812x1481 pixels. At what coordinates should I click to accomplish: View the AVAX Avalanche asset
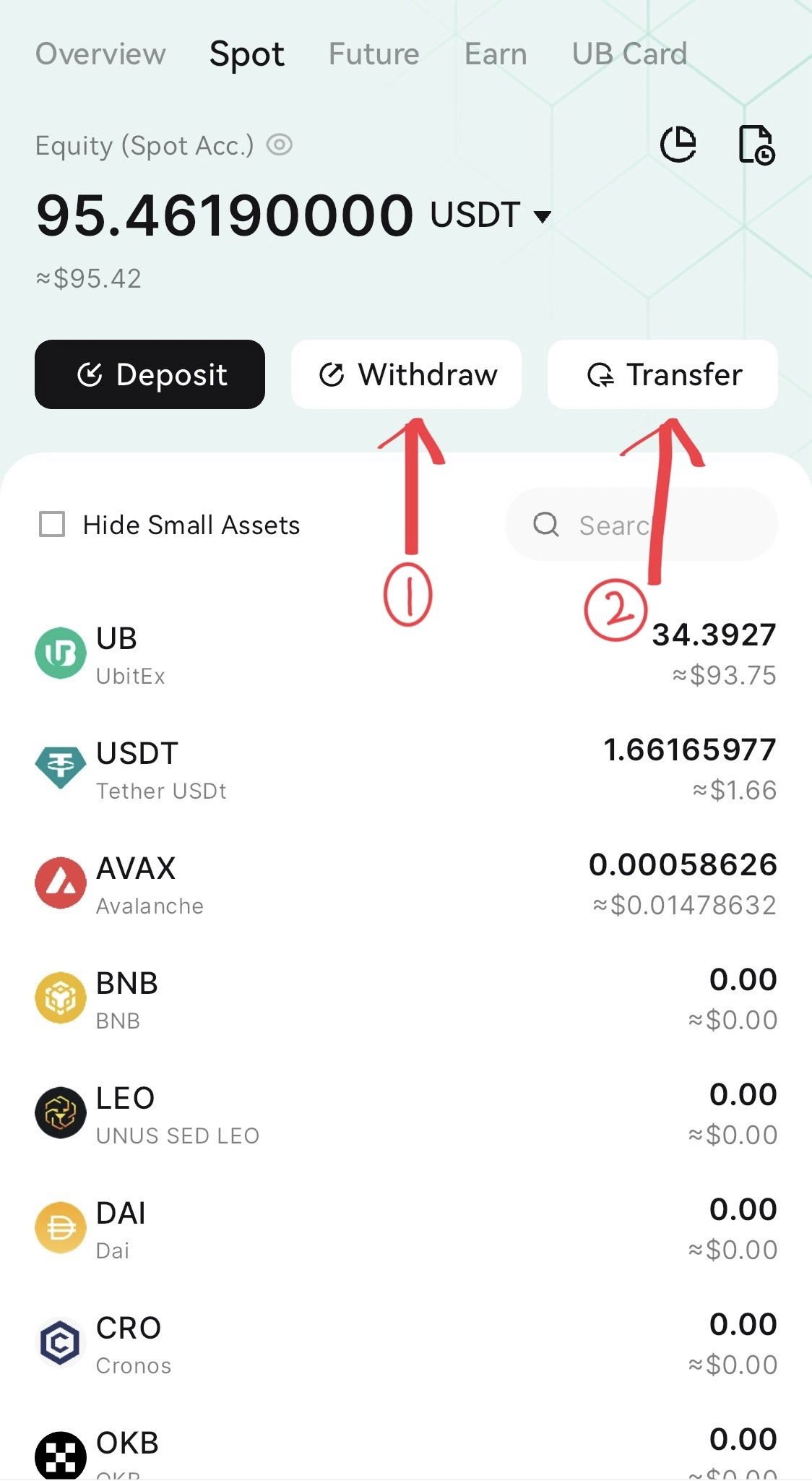click(x=406, y=884)
